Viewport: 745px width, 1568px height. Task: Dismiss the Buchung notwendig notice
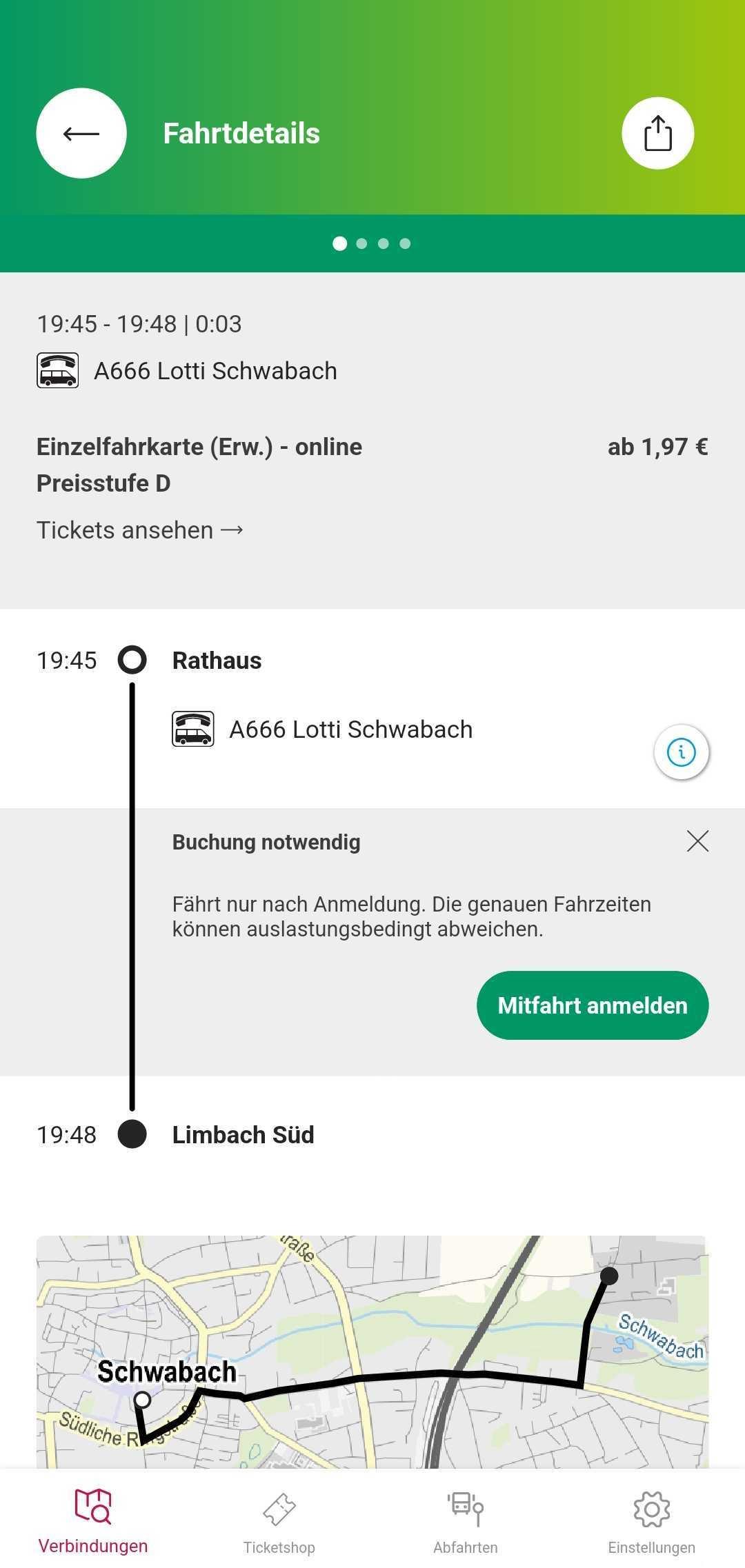[x=697, y=841]
